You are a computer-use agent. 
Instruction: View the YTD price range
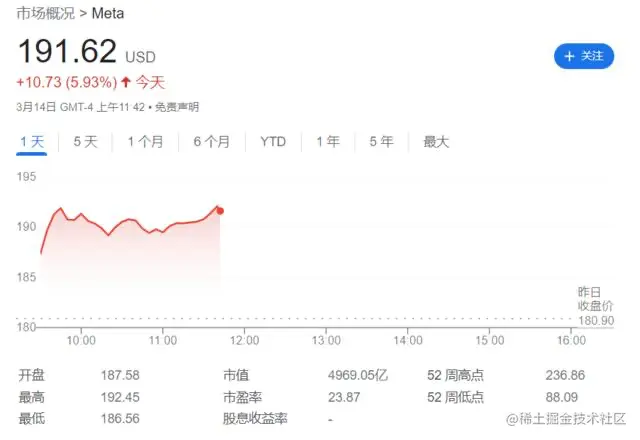[273, 142]
